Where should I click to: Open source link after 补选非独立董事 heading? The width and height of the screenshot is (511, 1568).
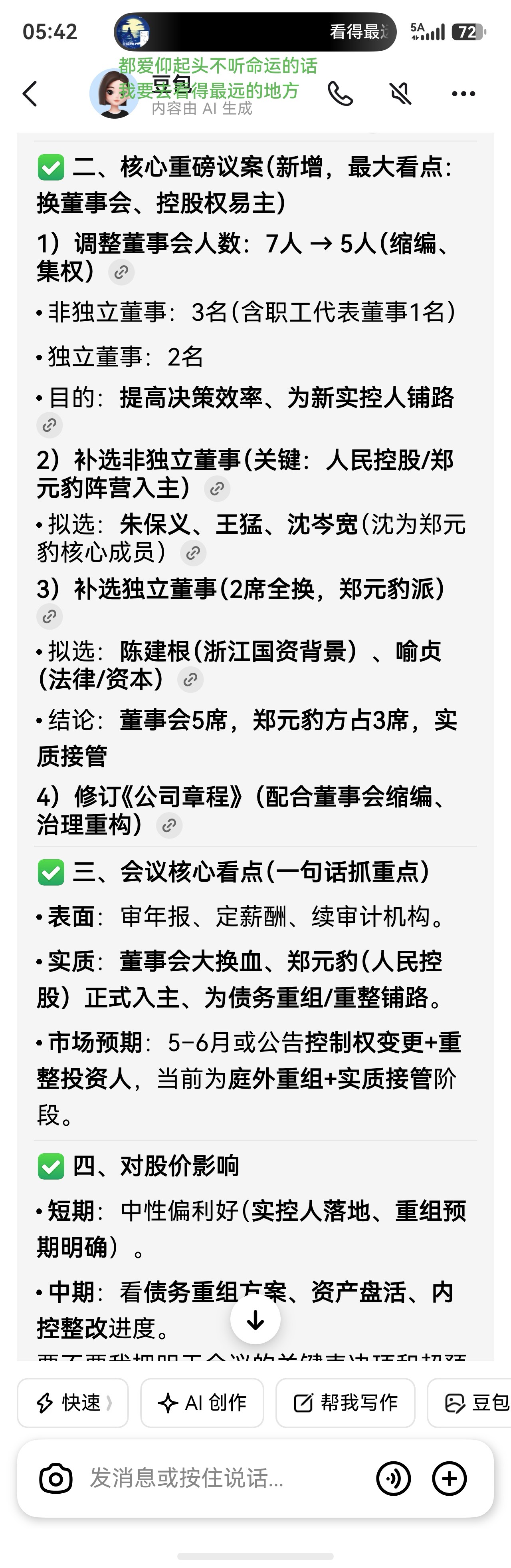pos(217,488)
